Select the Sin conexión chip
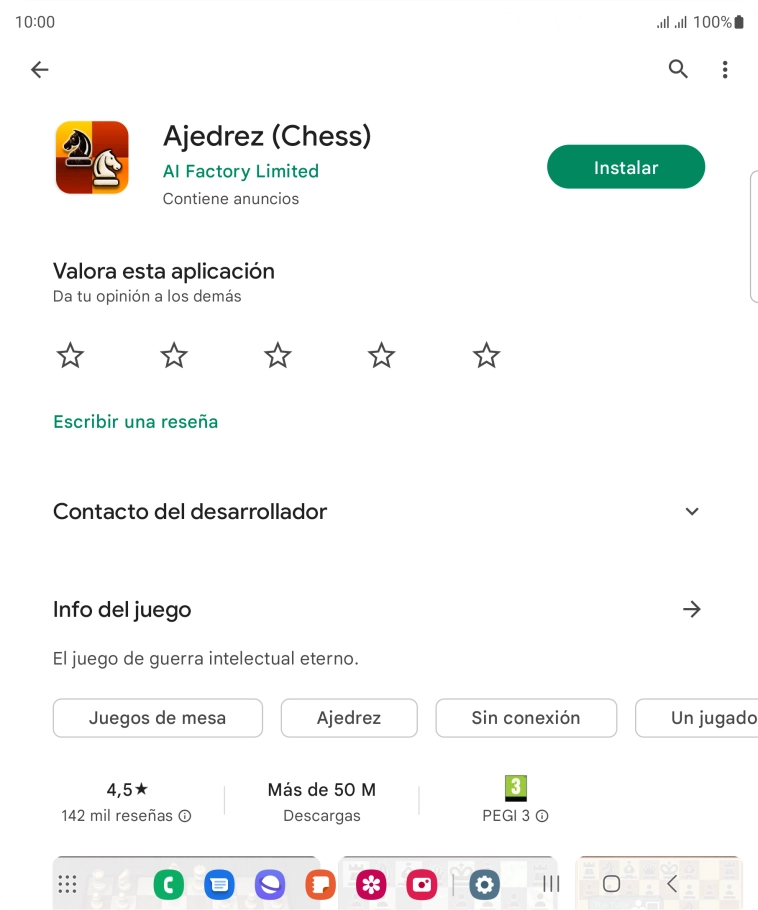The height and width of the screenshot is (910, 758). pyautogui.click(x=525, y=718)
